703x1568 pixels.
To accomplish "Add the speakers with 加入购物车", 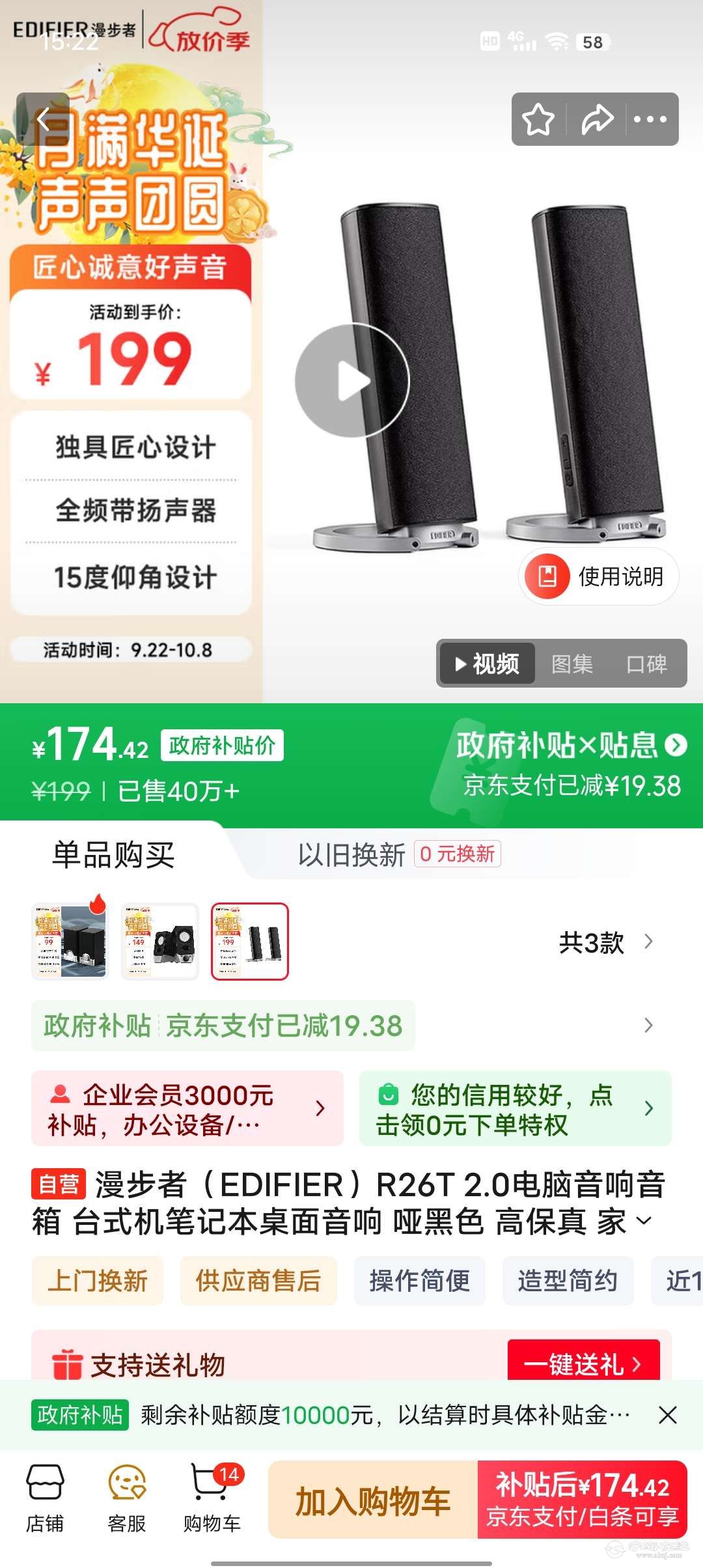I will (x=373, y=1500).
